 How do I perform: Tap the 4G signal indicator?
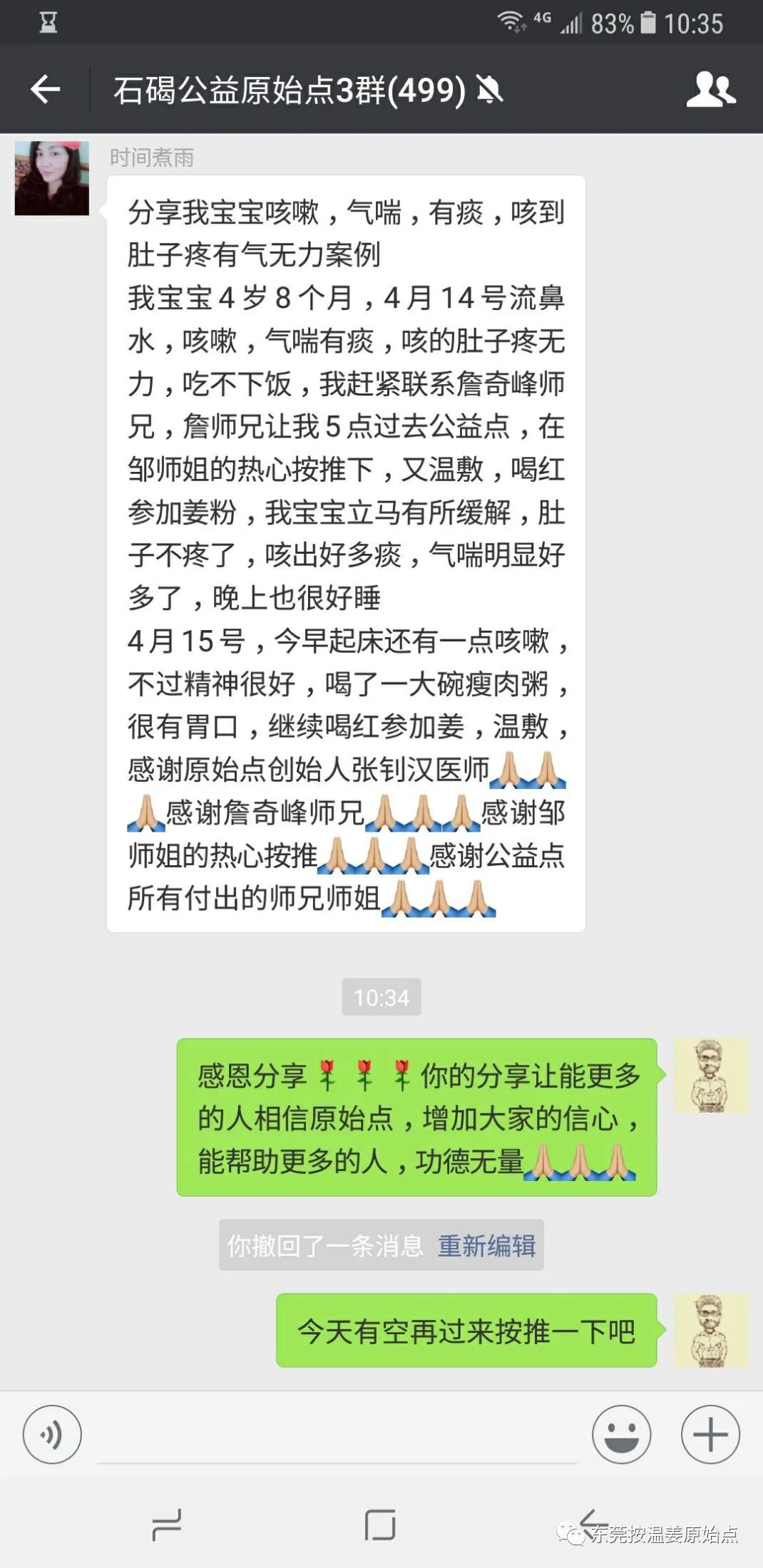click(542, 21)
